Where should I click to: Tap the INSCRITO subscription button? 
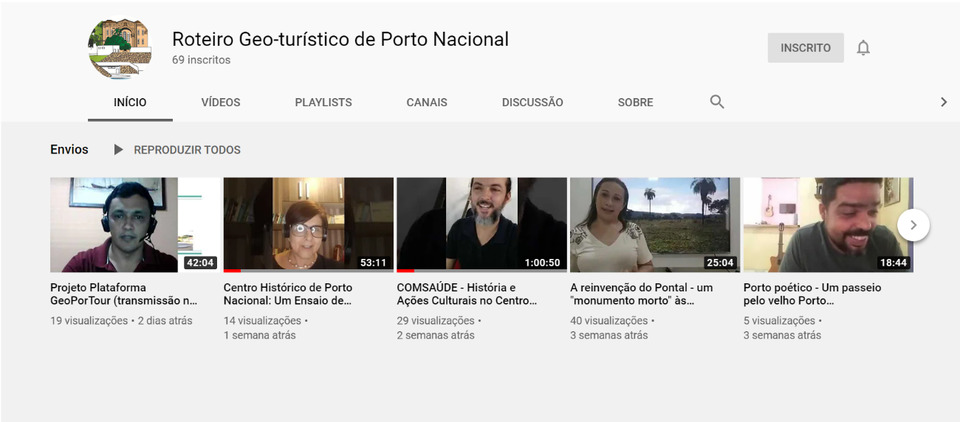[x=805, y=48]
